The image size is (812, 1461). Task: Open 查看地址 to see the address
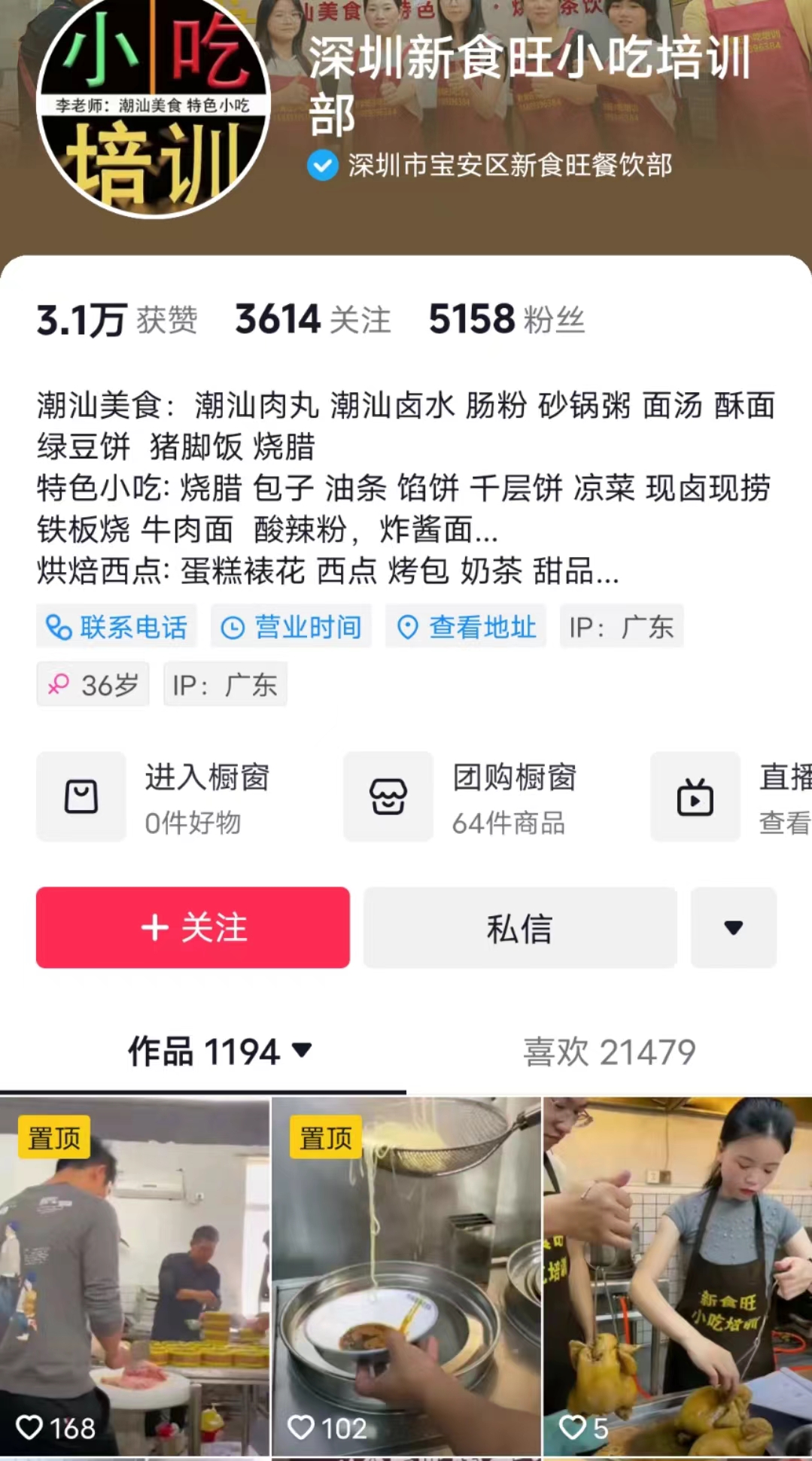click(x=466, y=626)
